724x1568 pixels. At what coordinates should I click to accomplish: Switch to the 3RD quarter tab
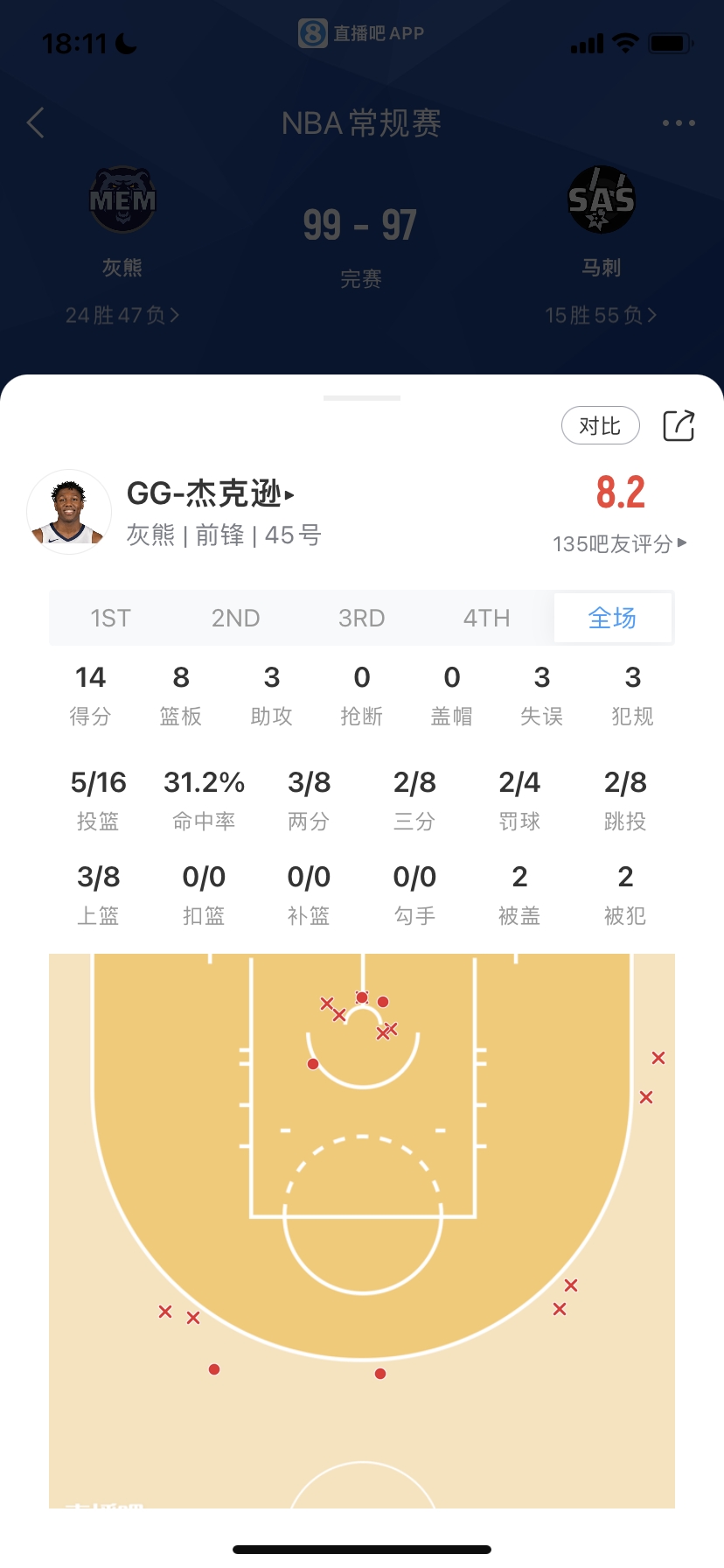click(x=361, y=619)
